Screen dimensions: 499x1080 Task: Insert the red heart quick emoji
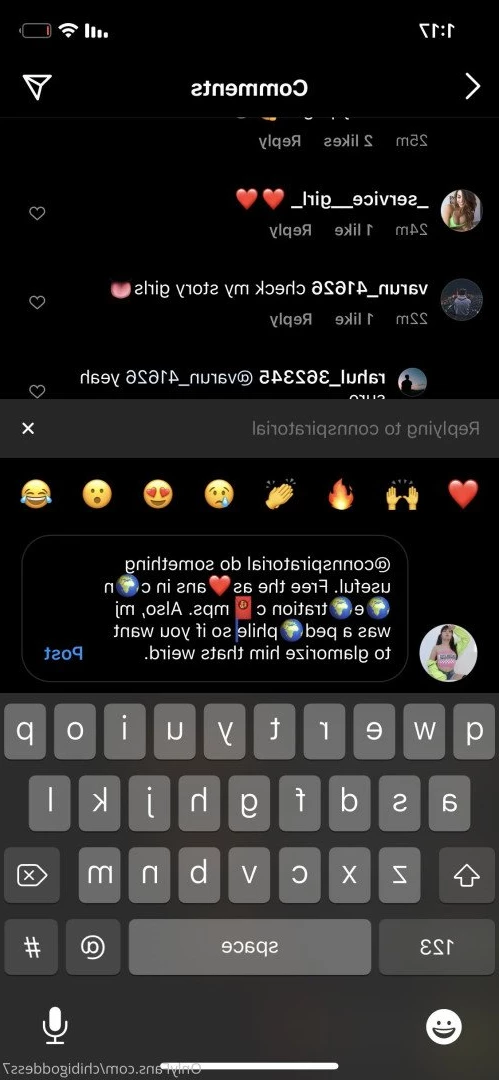(x=462, y=495)
